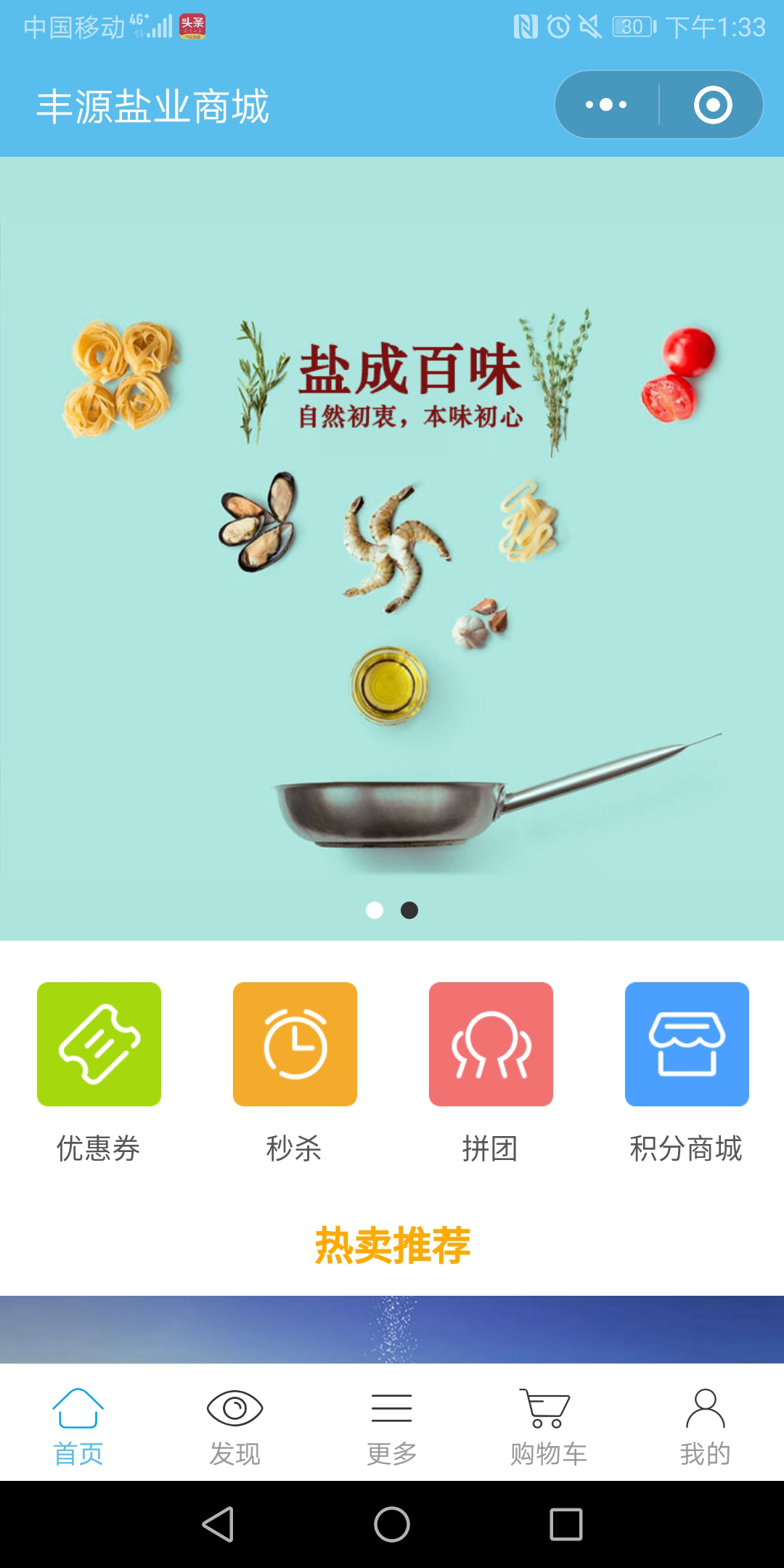The width and height of the screenshot is (784, 1568).
Task: Select the 秒杀 flash sale icon
Action: [x=295, y=1043]
